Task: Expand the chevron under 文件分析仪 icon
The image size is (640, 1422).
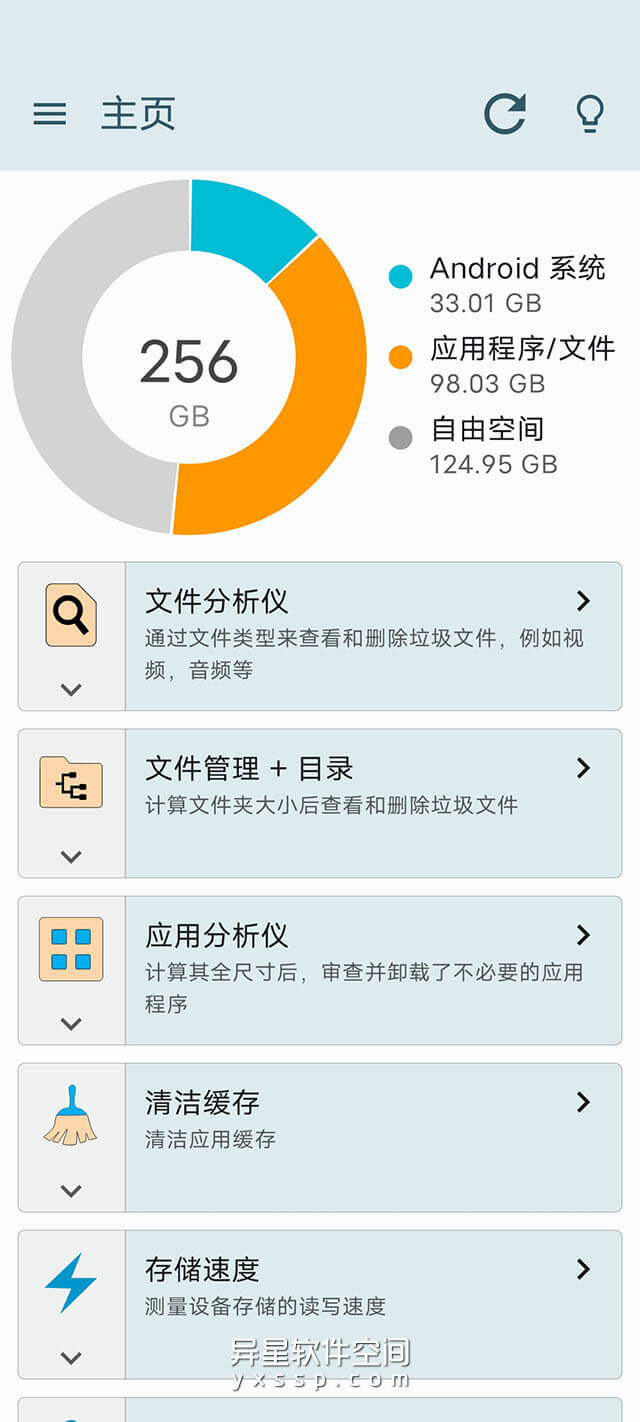Action: pyautogui.click(x=71, y=689)
